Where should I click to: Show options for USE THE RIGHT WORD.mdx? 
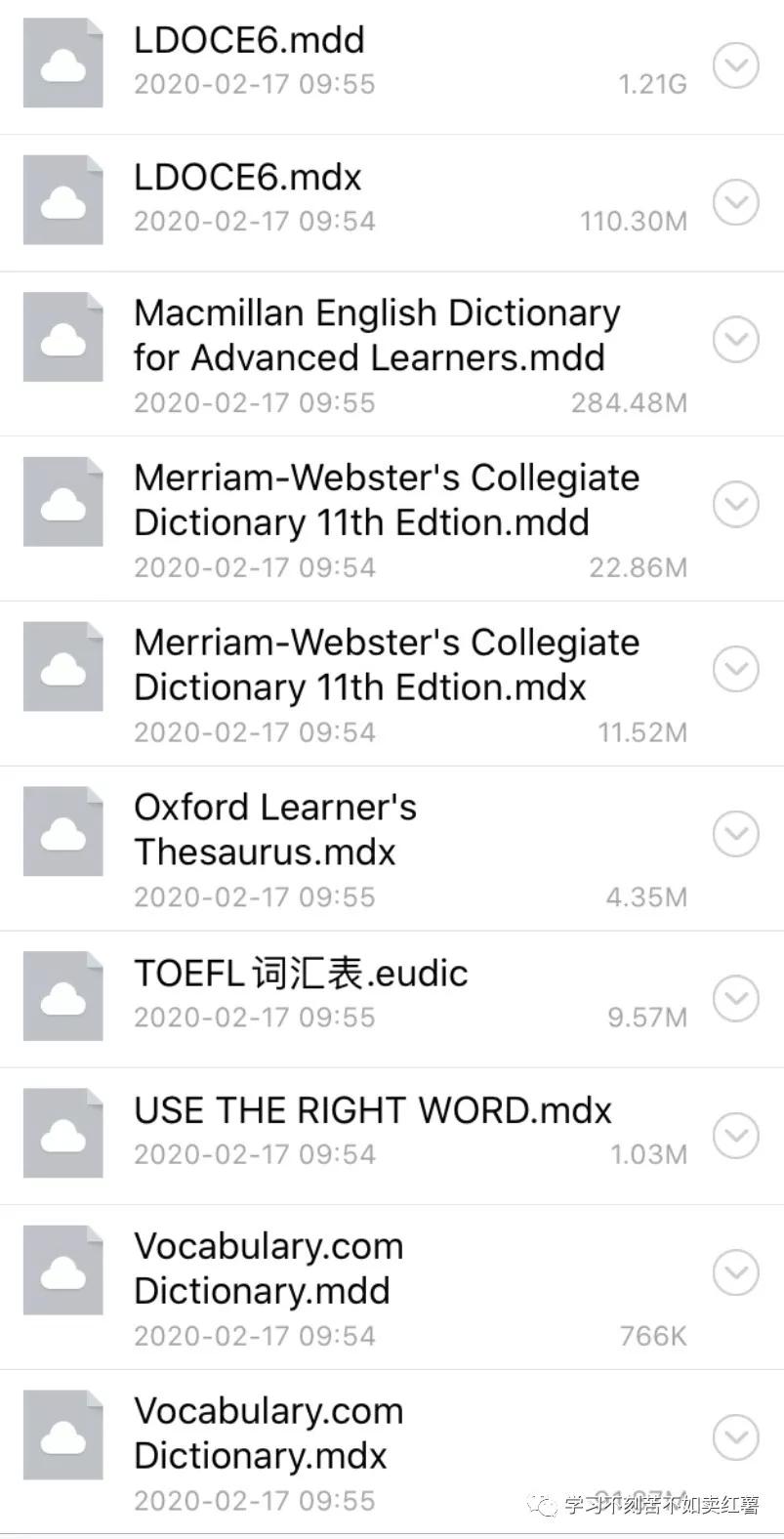click(735, 1135)
